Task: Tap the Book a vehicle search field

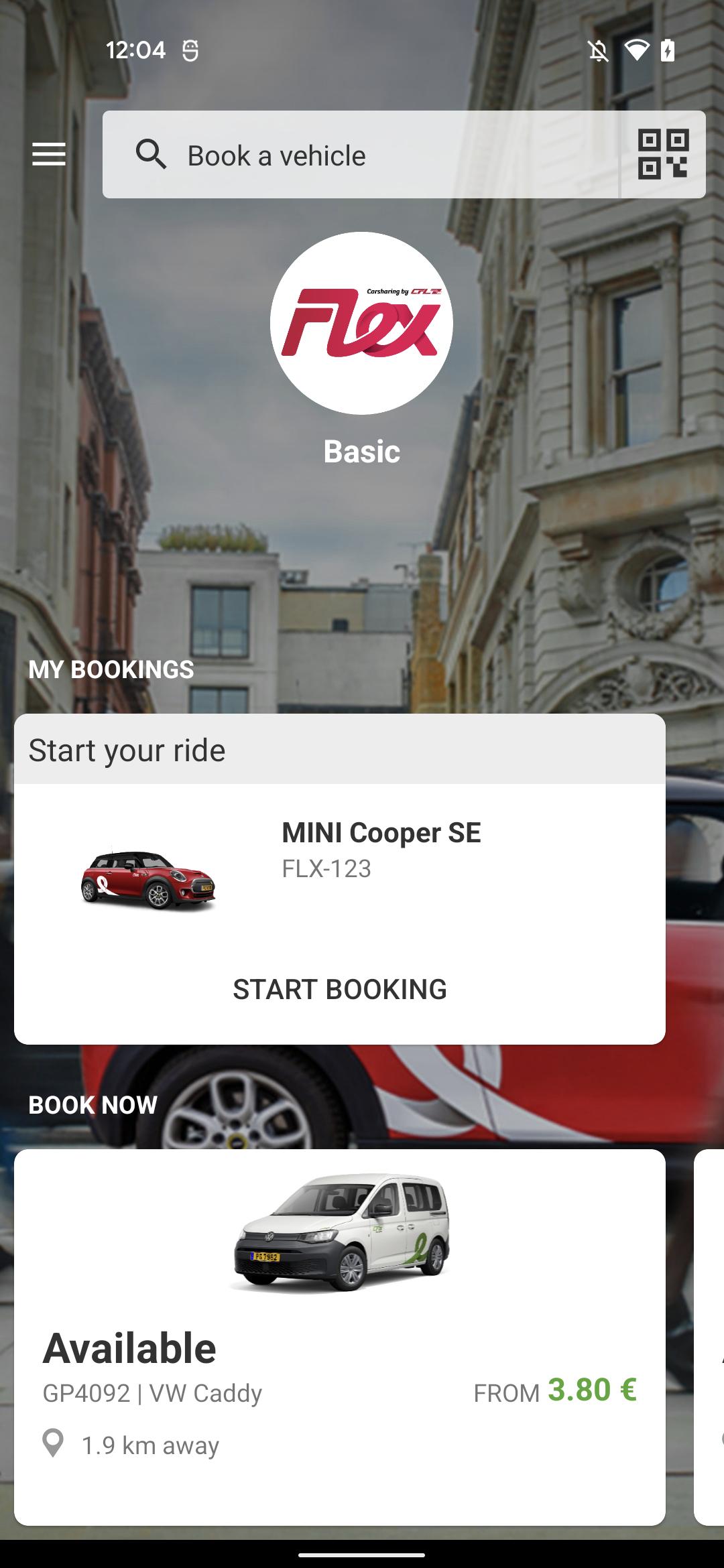Action: click(361, 155)
